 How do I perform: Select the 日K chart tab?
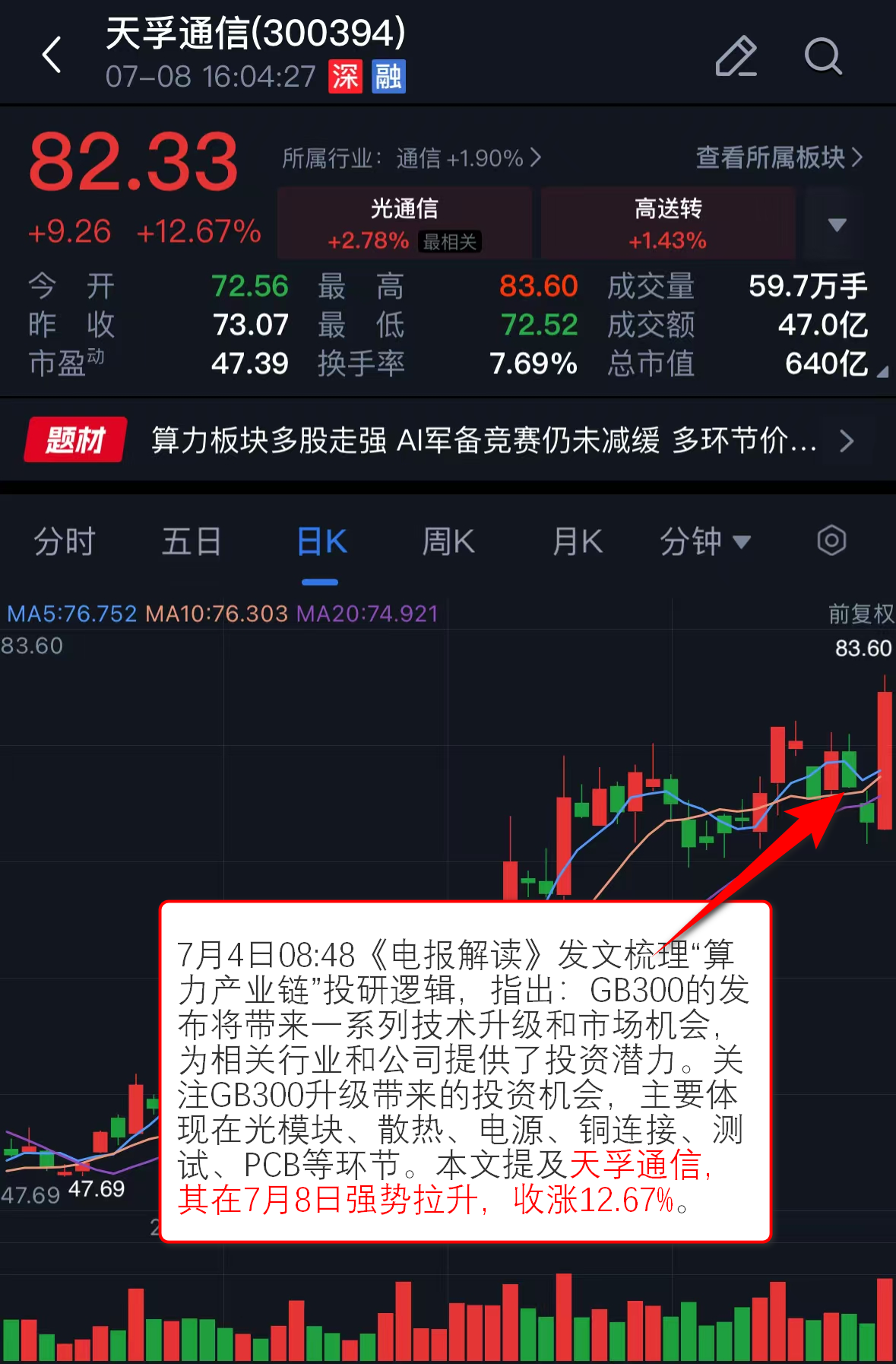tap(321, 542)
